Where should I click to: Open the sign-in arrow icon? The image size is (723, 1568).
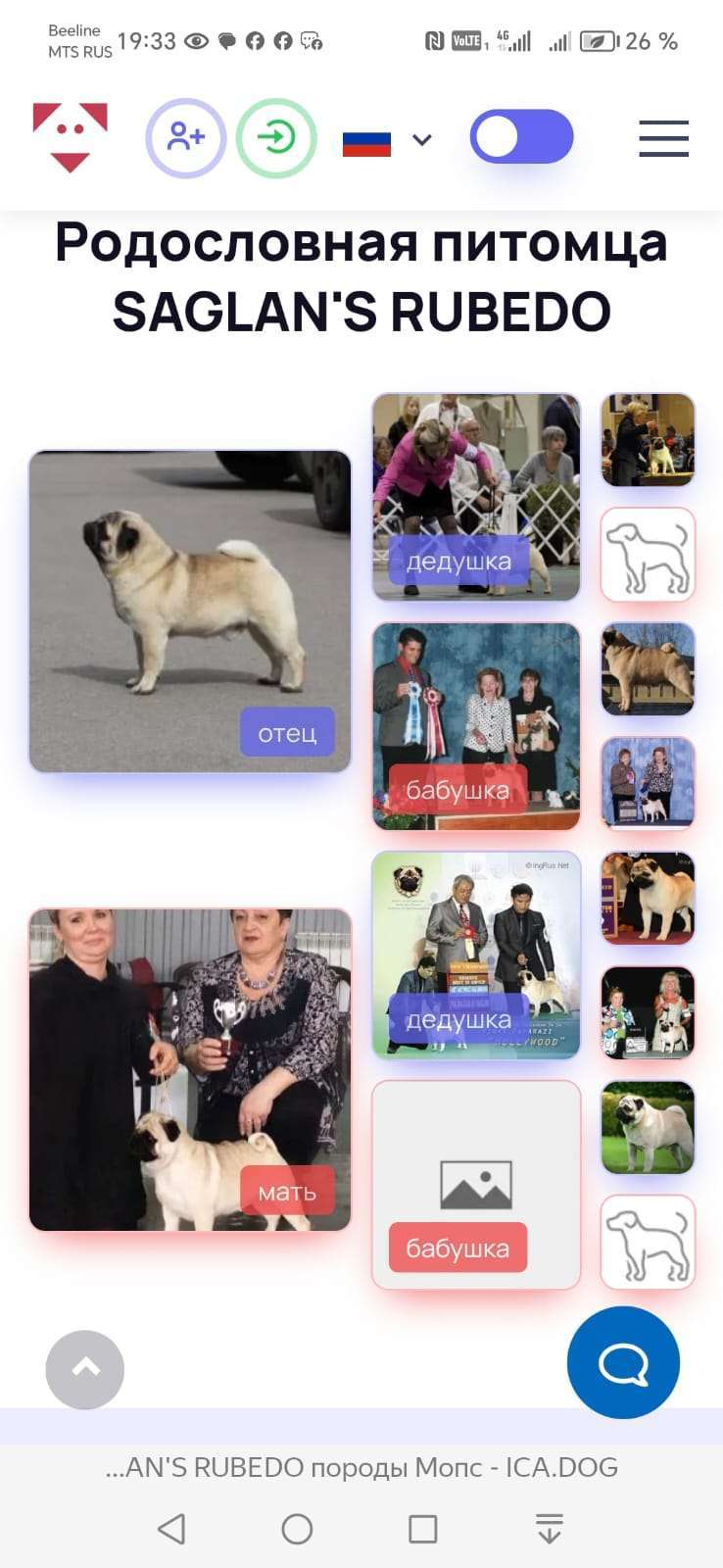pyautogui.click(x=276, y=138)
